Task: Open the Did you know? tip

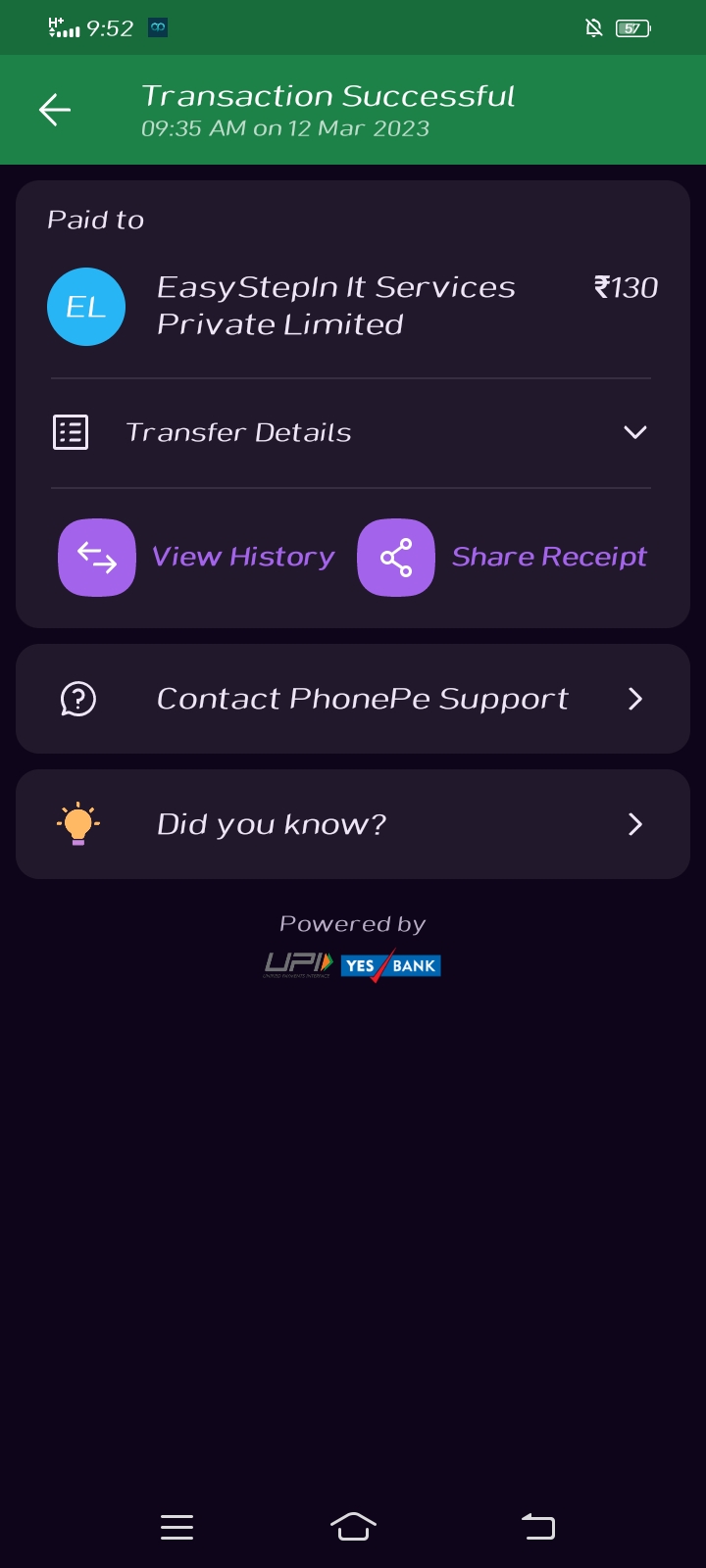Action: pyautogui.click(x=353, y=824)
